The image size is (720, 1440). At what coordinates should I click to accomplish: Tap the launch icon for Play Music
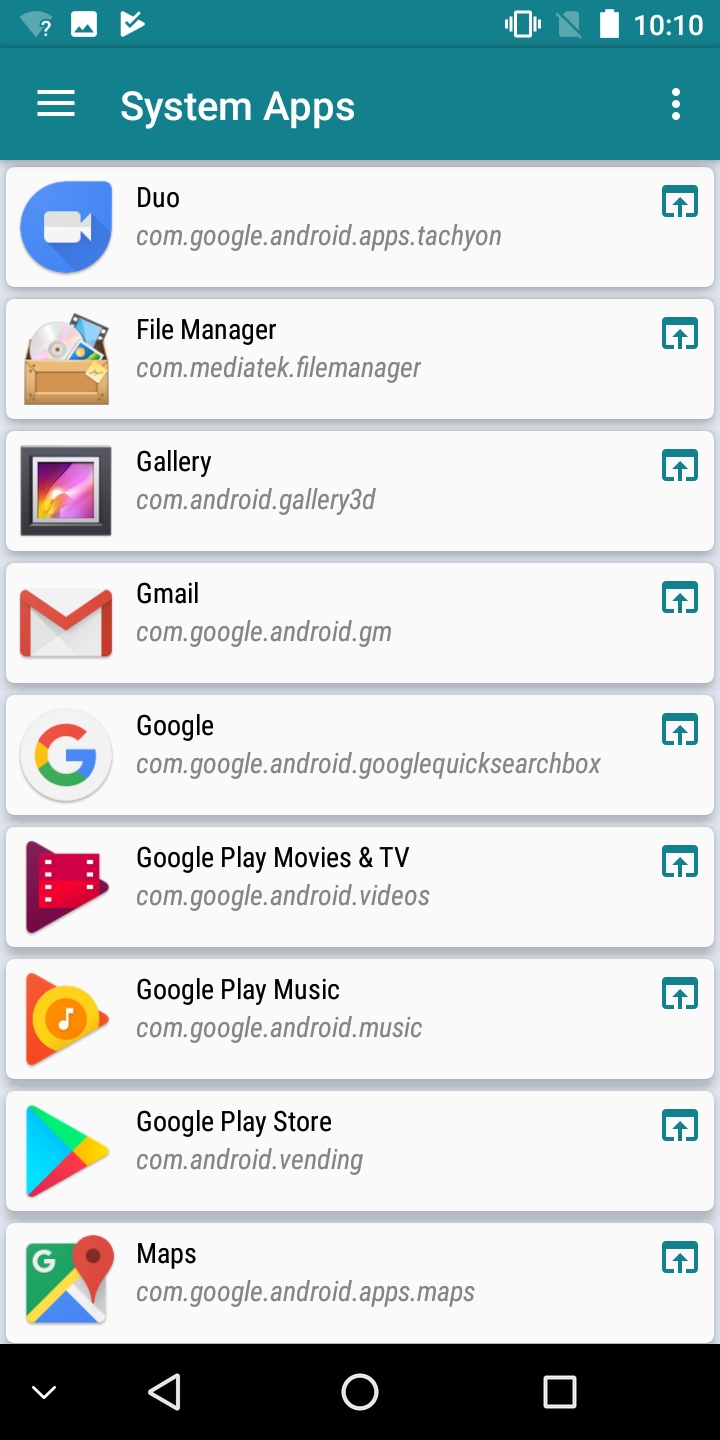680,994
